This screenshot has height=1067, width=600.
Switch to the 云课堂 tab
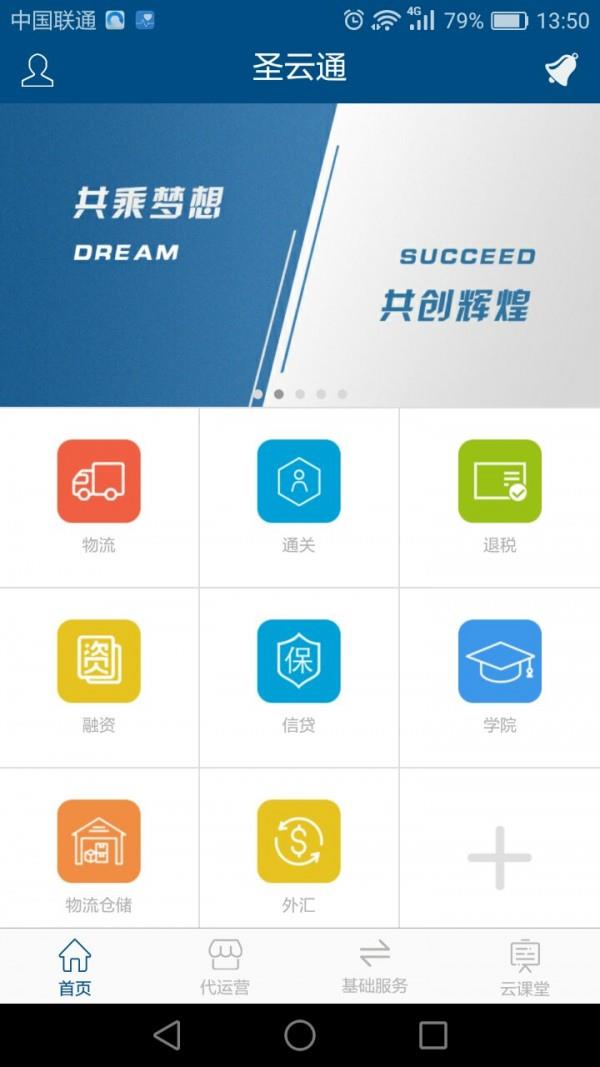click(x=525, y=967)
